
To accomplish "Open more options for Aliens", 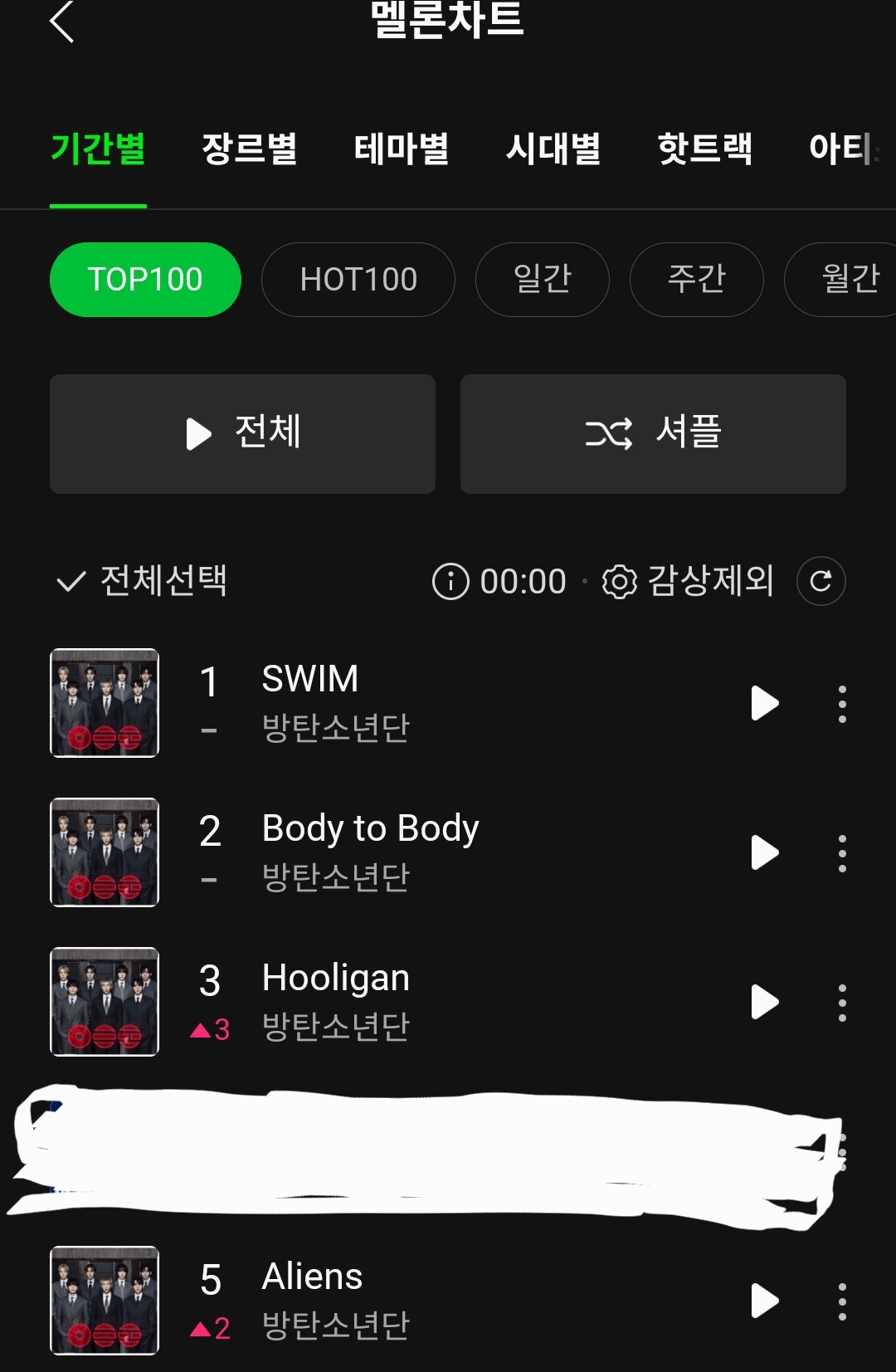I will pyautogui.click(x=843, y=1301).
